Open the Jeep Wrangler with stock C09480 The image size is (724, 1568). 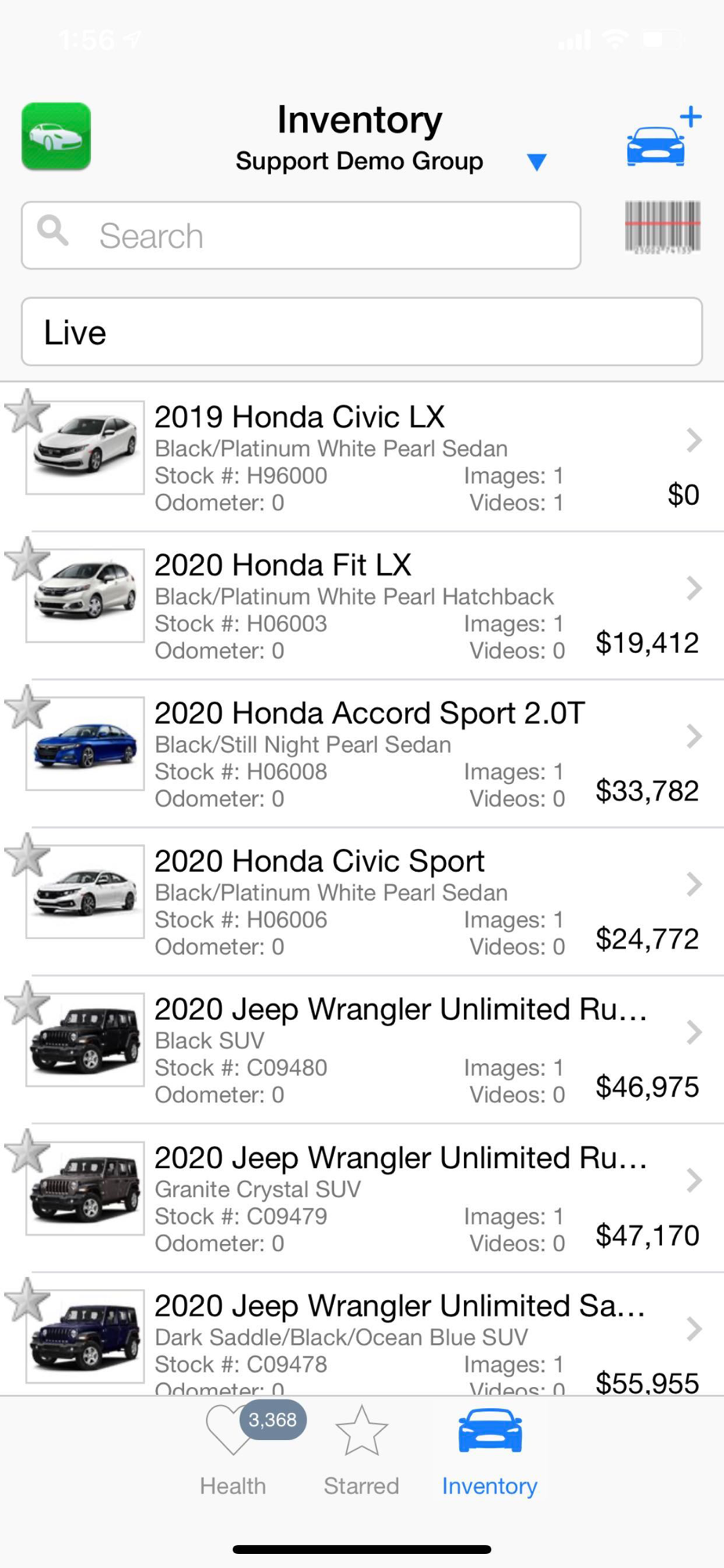click(x=362, y=1050)
